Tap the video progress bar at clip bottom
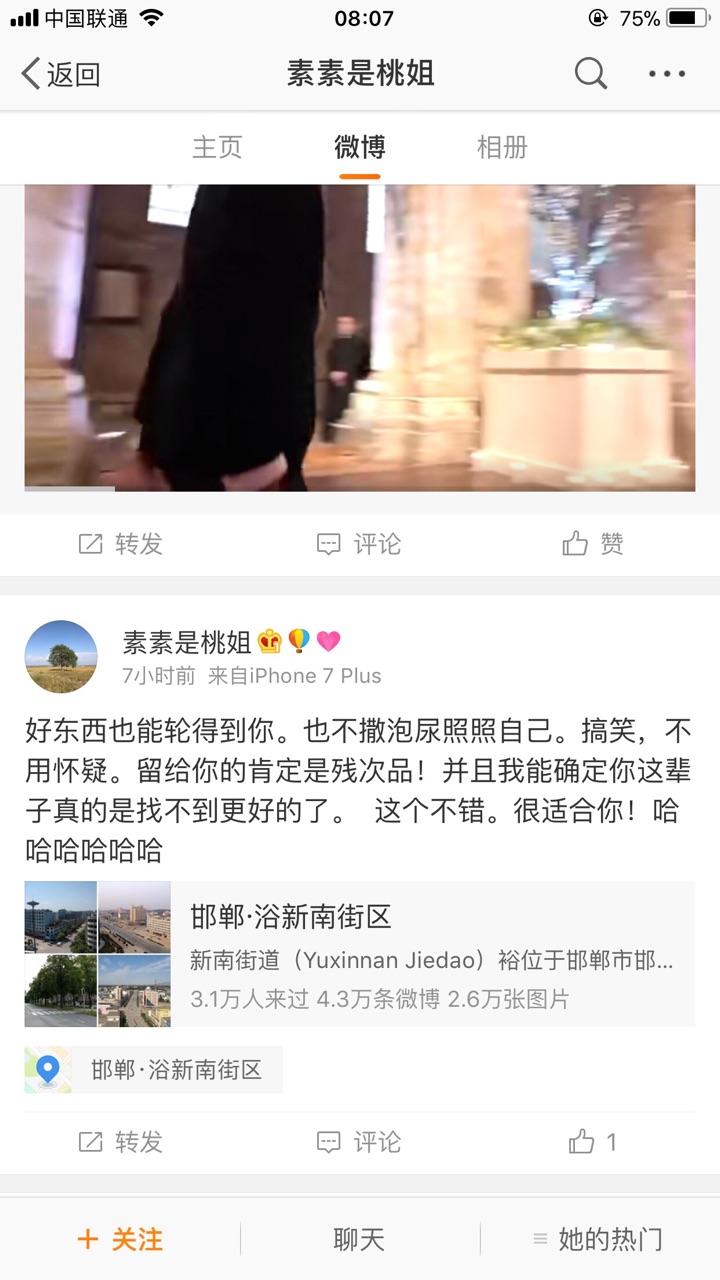 (360, 487)
